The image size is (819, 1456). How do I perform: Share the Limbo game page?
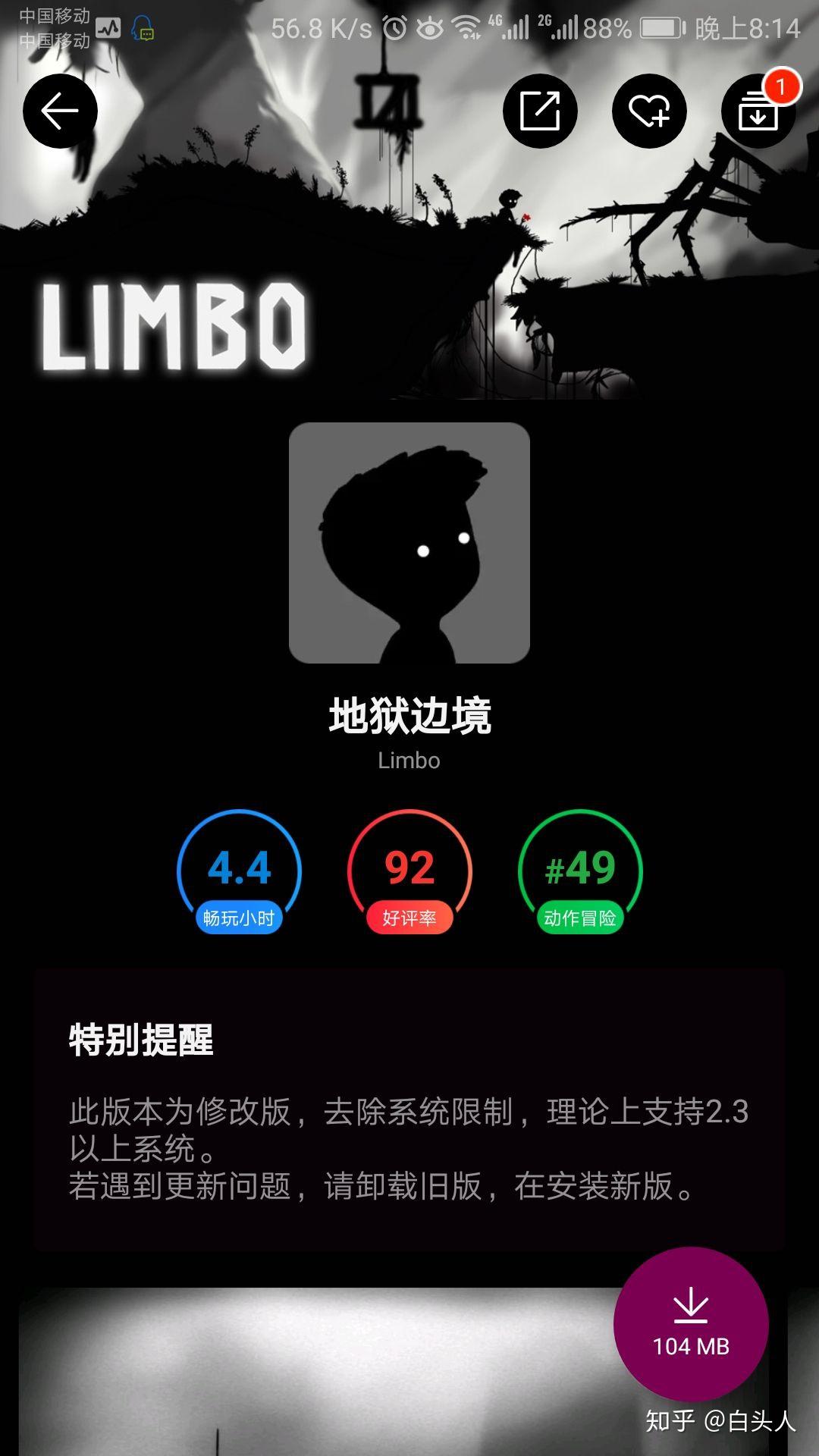(x=540, y=111)
